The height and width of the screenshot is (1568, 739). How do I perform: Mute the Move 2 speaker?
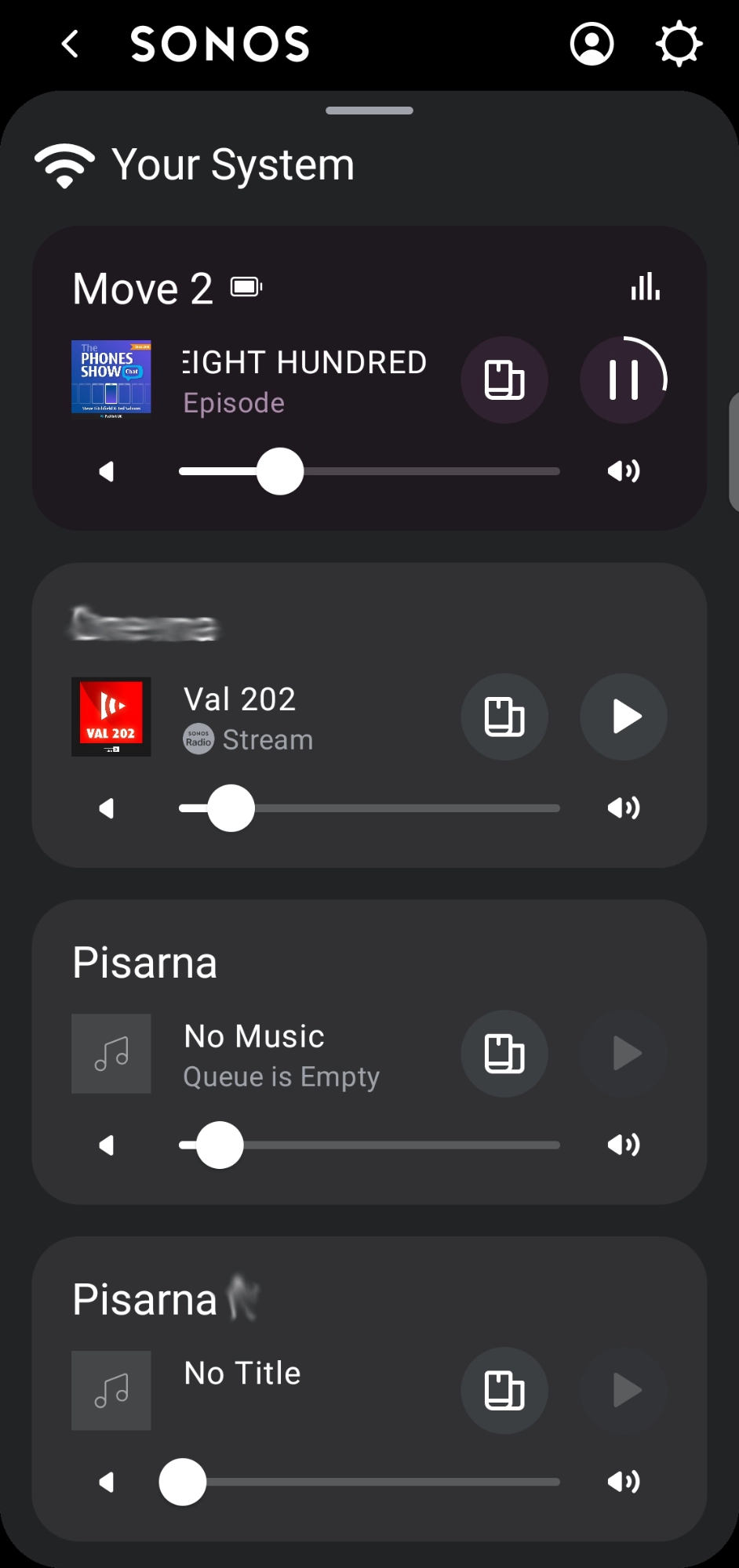click(x=107, y=471)
